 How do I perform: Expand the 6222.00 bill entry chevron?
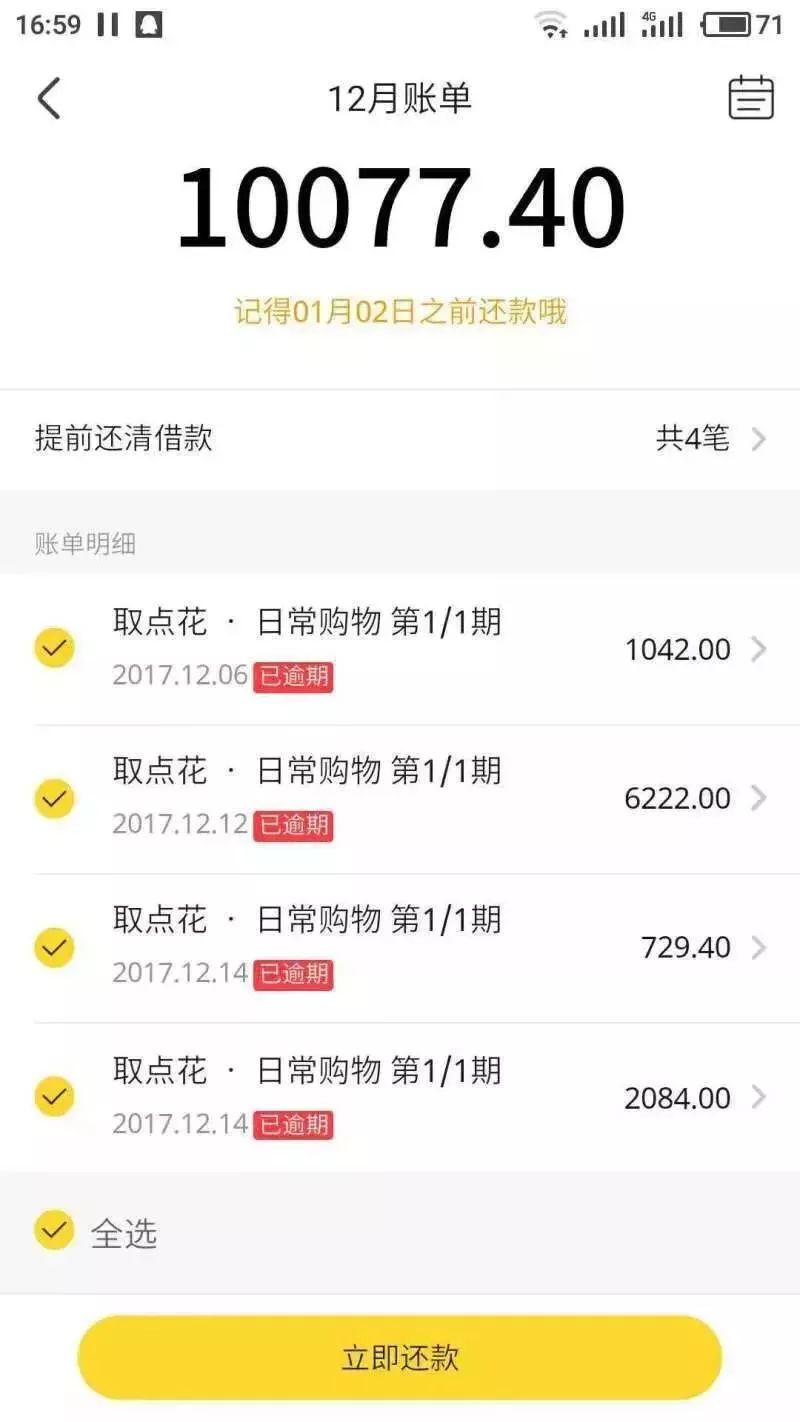click(x=758, y=797)
